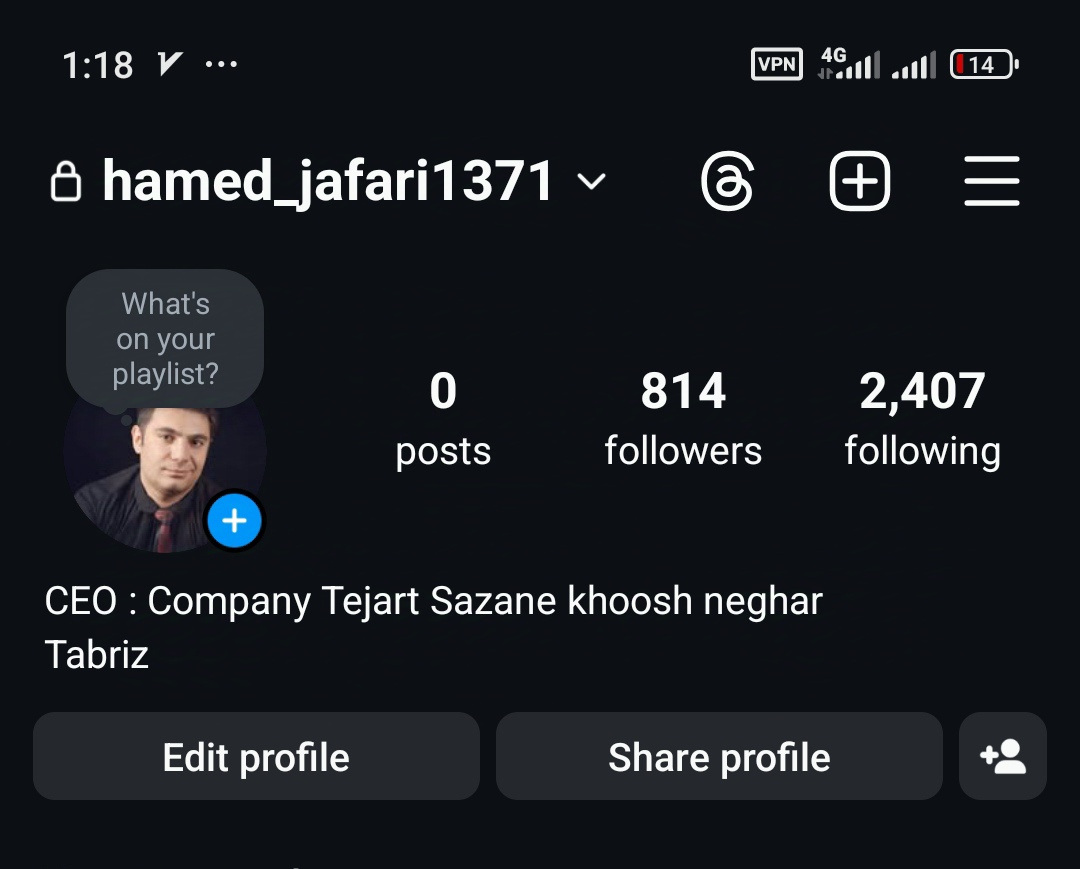1080x869 pixels.
Task: Open Discover people suggestions icon
Action: (x=1003, y=757)
